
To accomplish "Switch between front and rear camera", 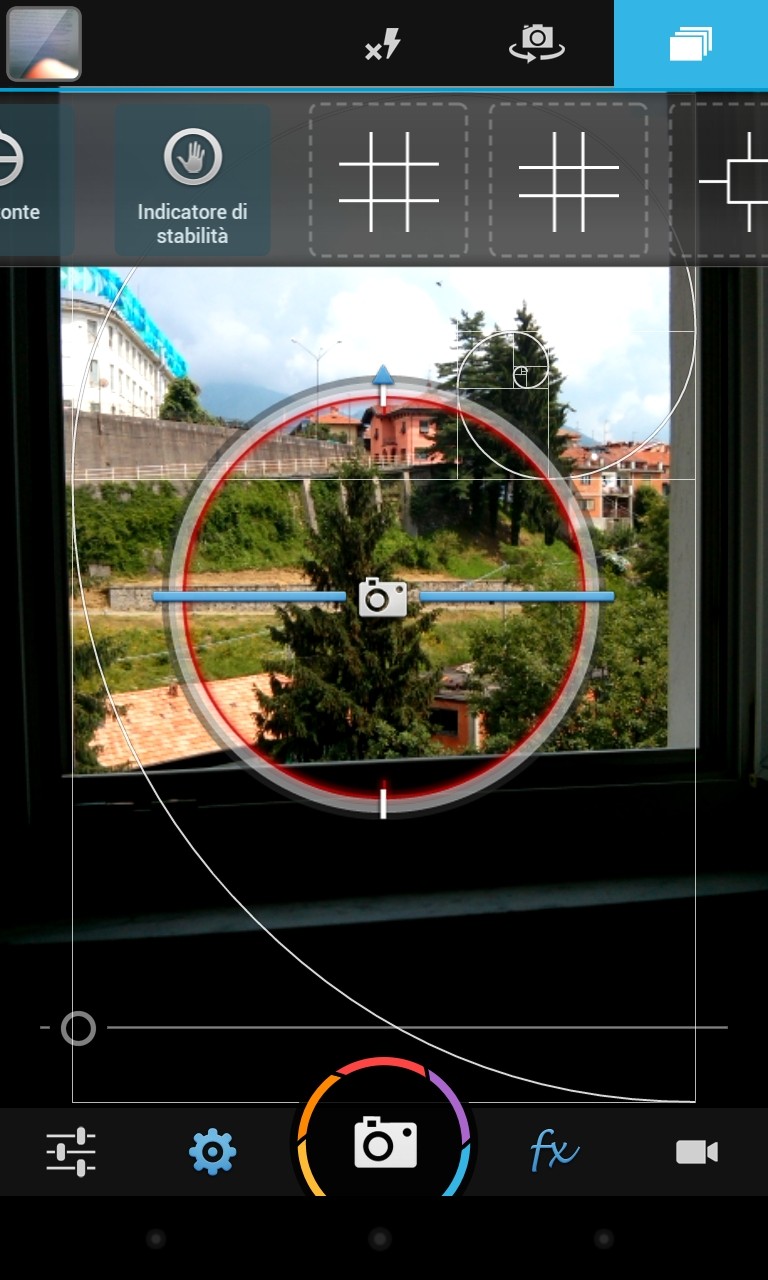I will click(x=537, y=44).
